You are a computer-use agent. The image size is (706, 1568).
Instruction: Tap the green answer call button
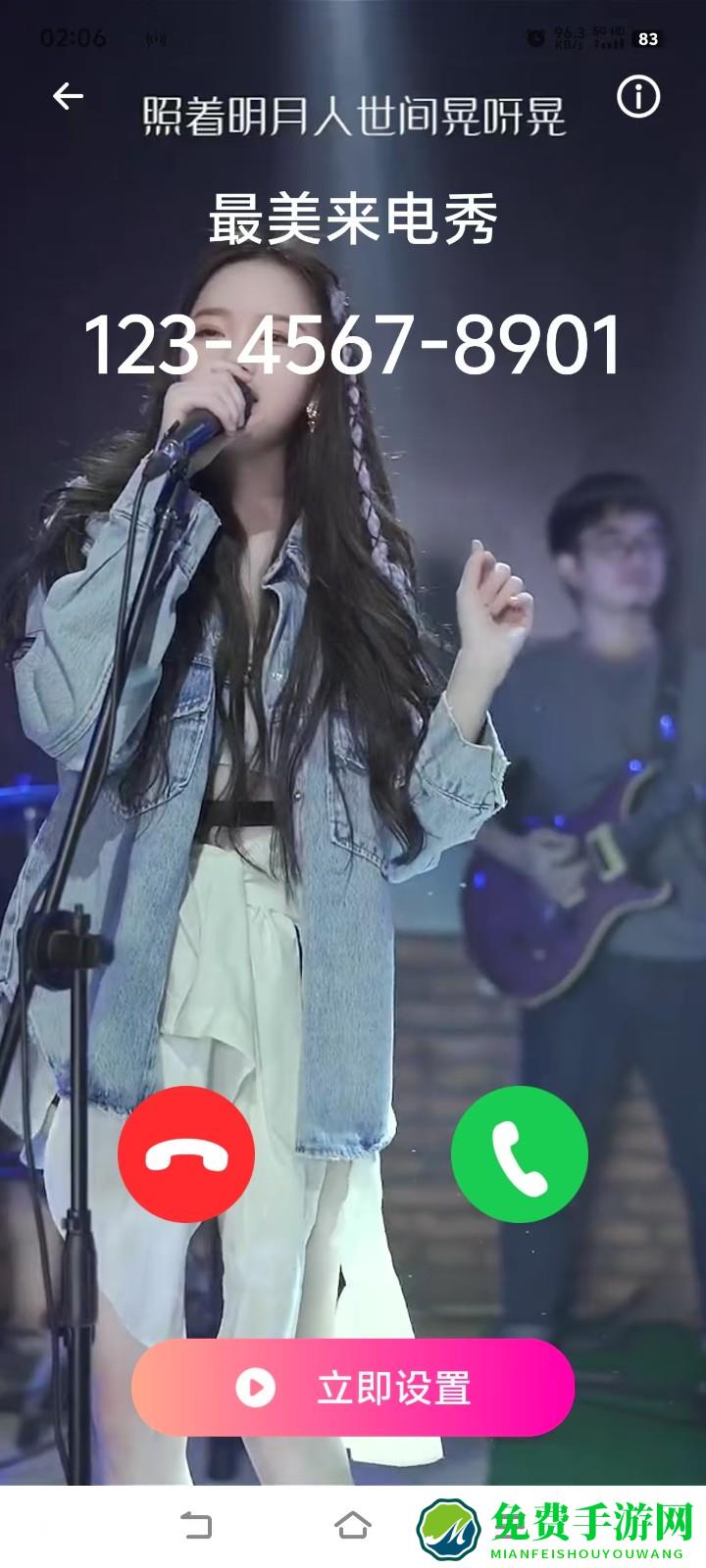coord(520,1154)
